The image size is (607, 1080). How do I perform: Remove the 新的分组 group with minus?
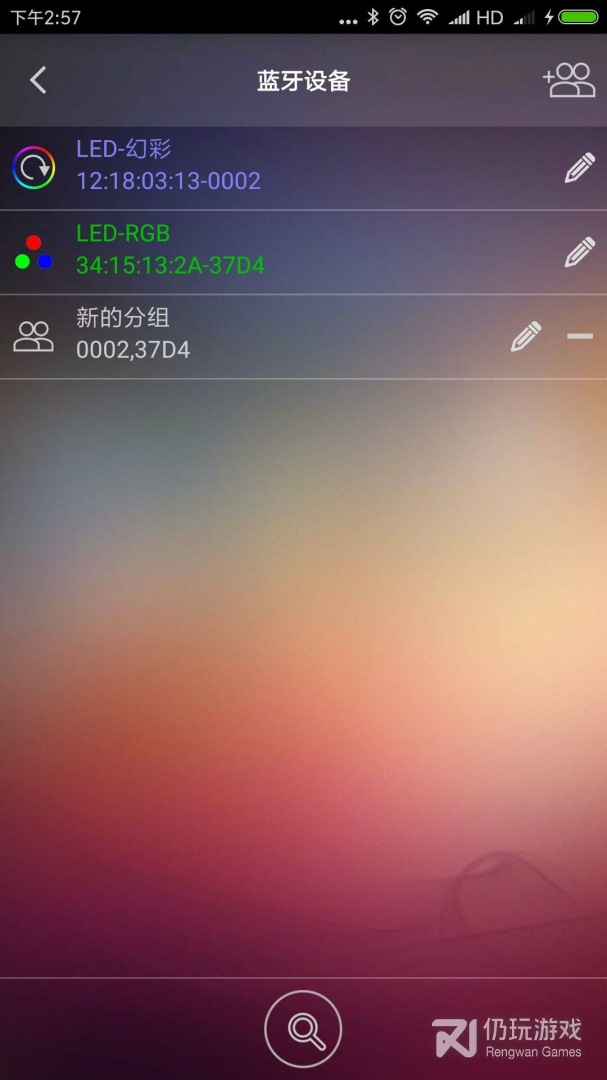tap(580, 336)
